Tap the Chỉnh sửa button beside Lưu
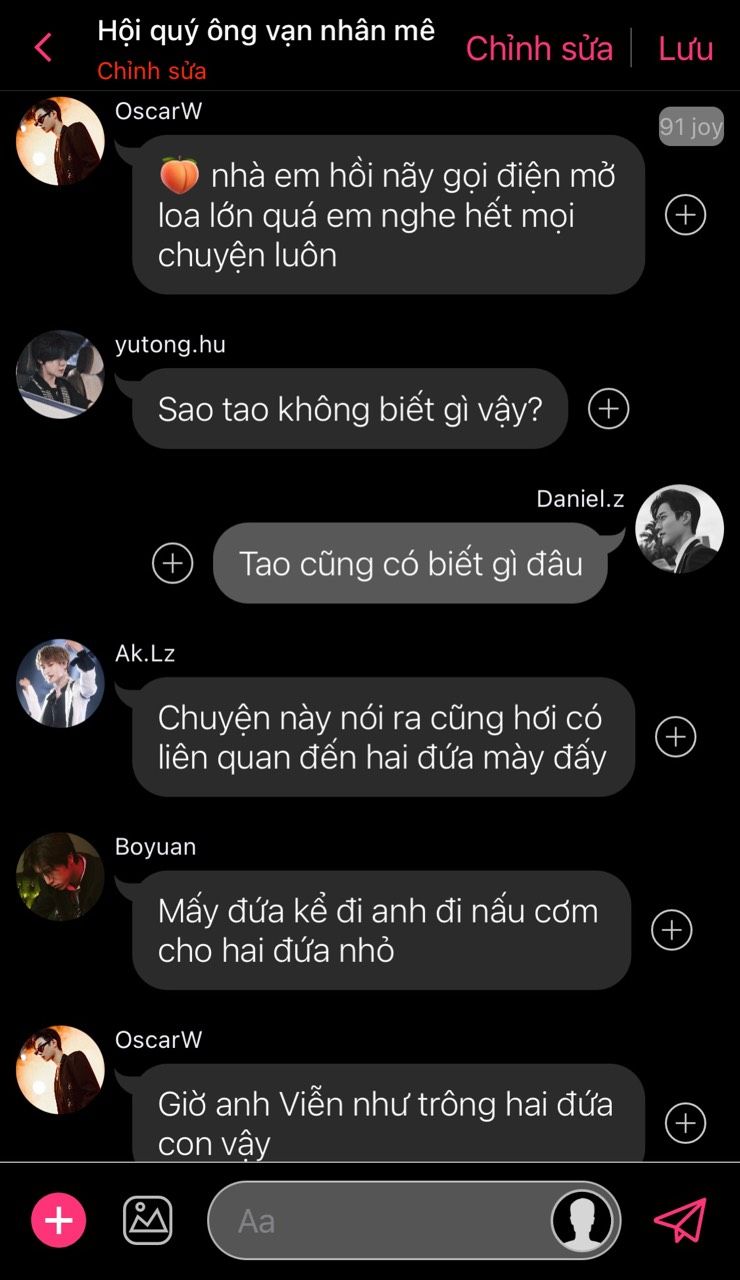Image resolution: width=740 pixels, height=1280 pixels. click(539, 48)
